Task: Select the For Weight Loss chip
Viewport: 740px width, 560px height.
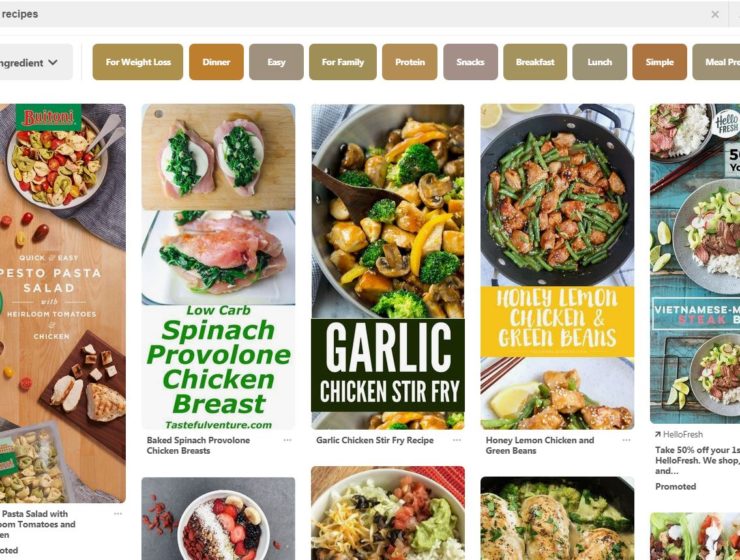Action: (x=138, y=62)
